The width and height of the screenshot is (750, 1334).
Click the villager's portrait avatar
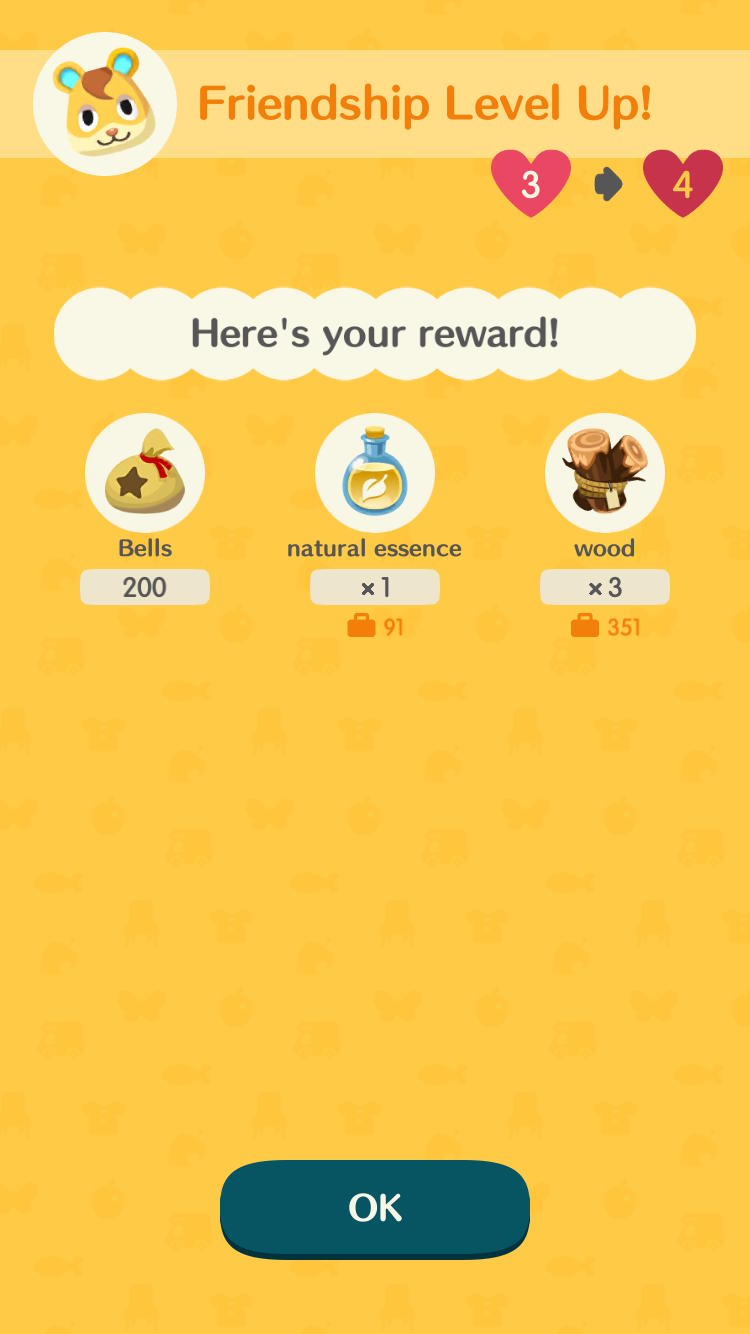tap(104, 103)
